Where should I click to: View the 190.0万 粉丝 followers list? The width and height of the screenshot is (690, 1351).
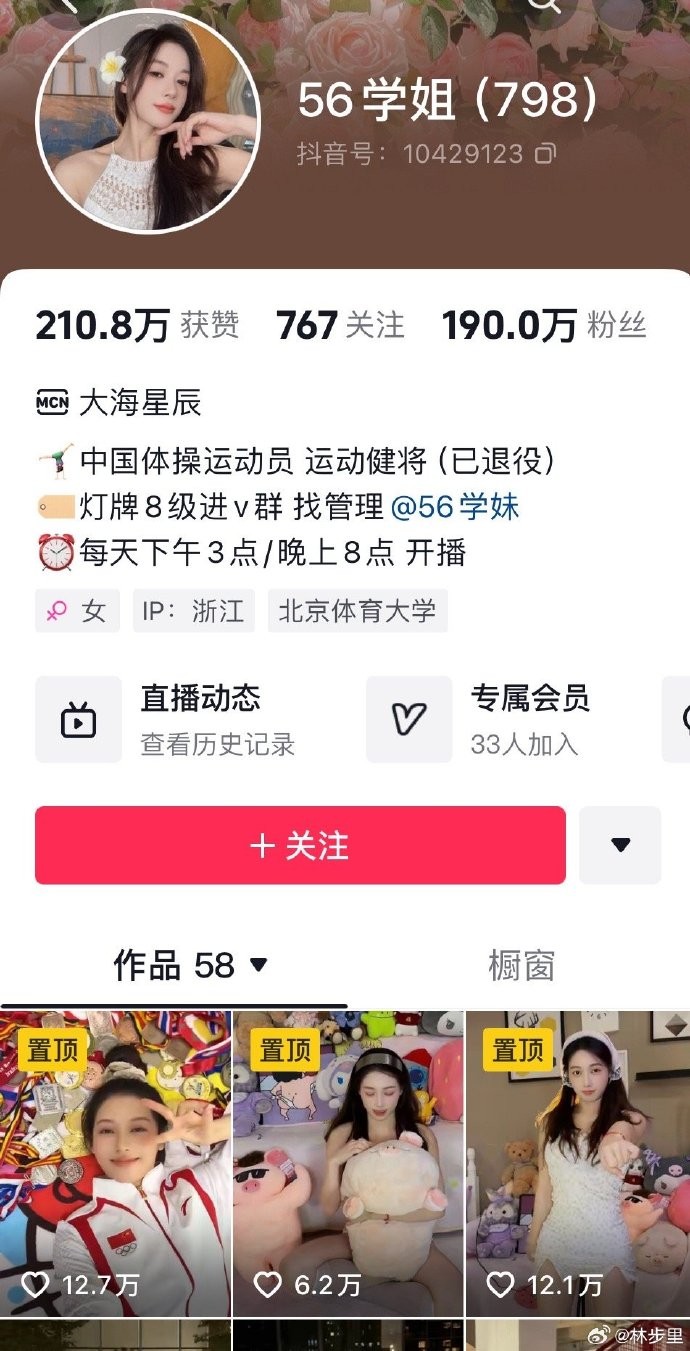tap(544, 326)
